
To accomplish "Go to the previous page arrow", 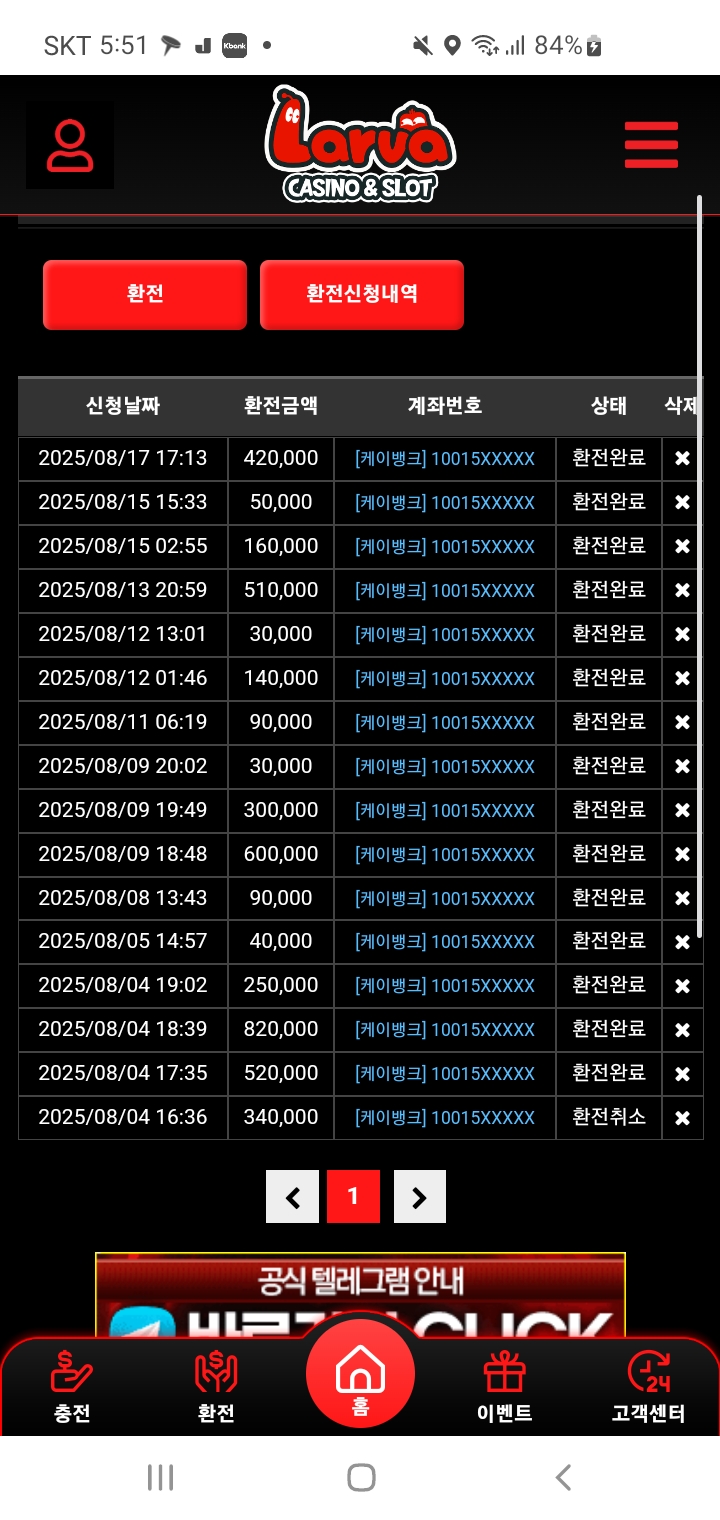I will click(293, 1197).
